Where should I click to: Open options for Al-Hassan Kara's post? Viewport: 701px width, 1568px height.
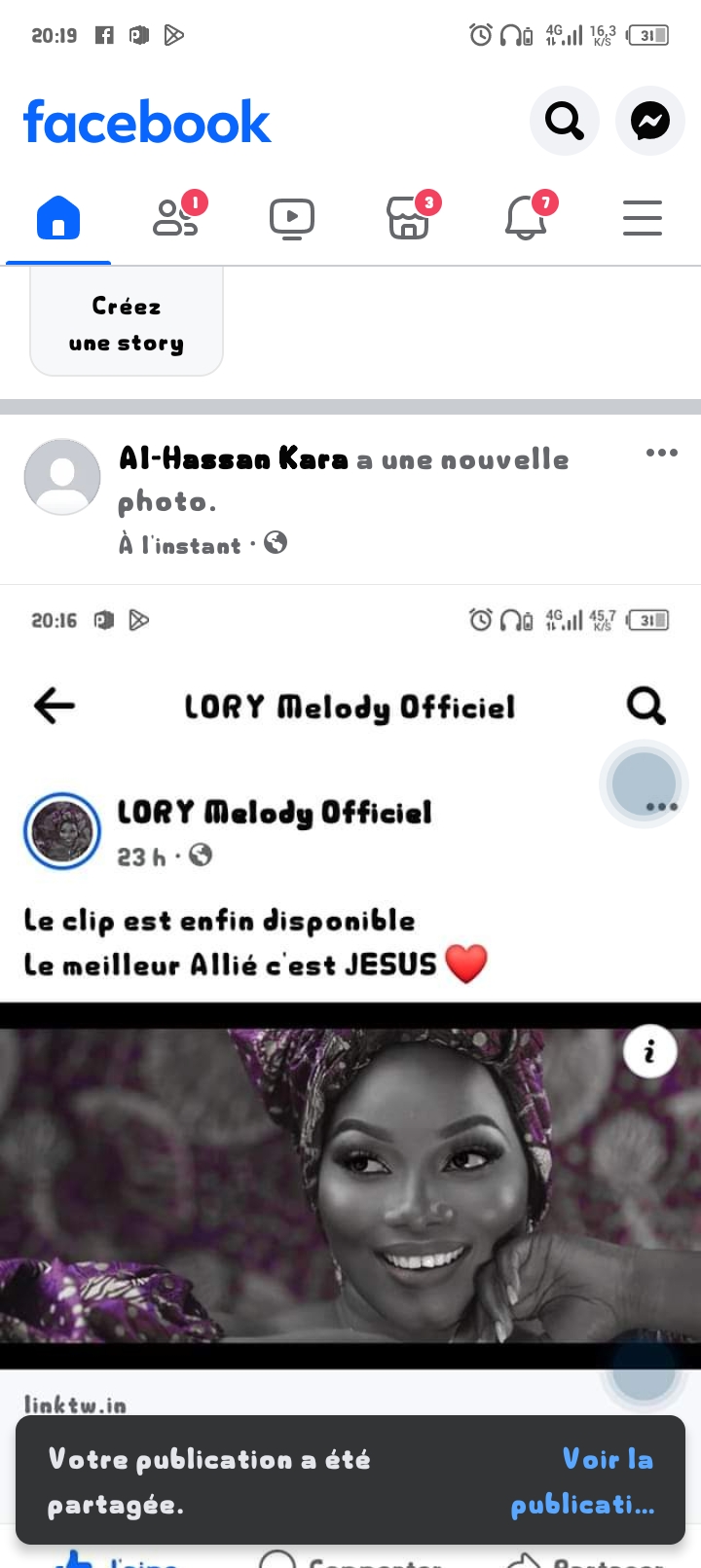661,453
